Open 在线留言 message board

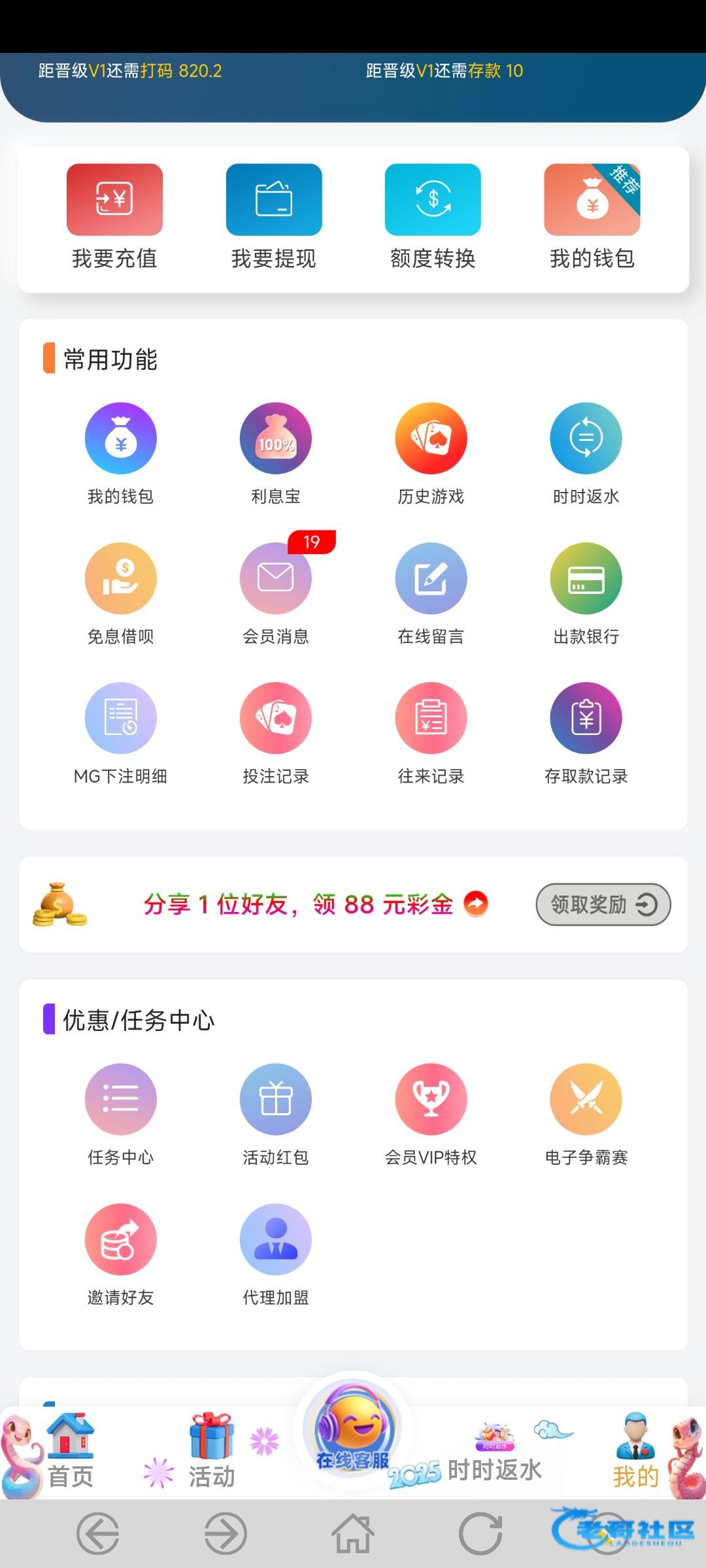click(431, 578)
